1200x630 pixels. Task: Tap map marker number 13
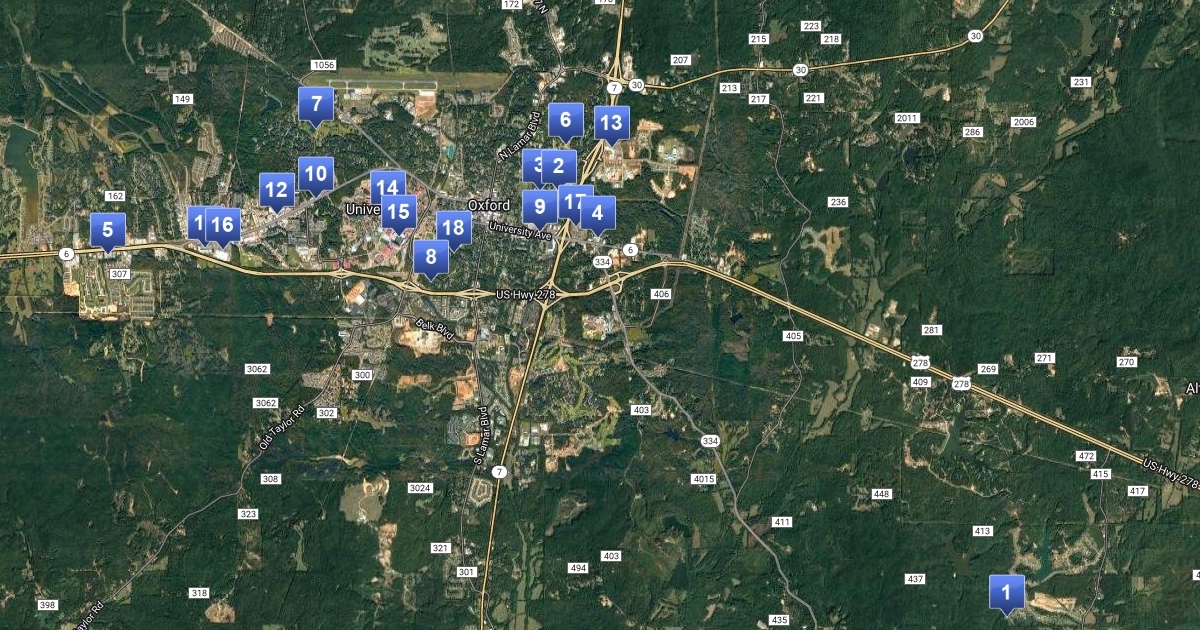(x=611, y=123)
